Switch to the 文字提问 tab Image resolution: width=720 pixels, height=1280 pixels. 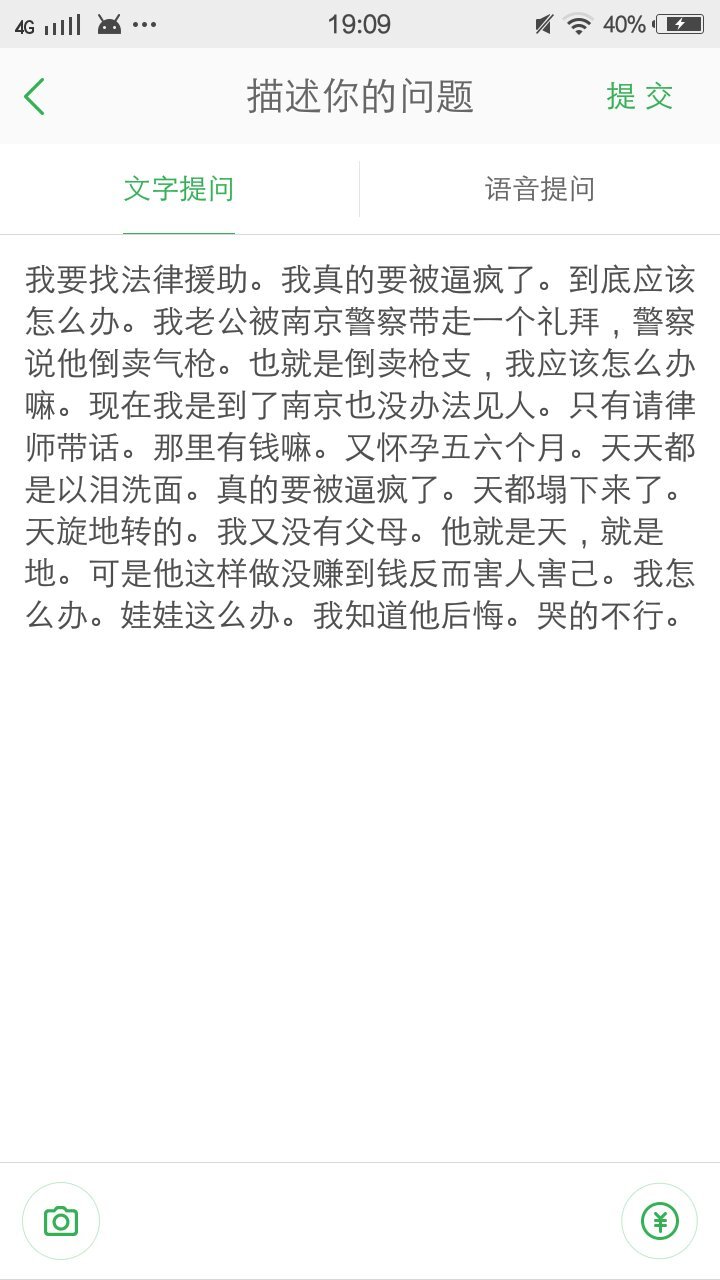179,189
